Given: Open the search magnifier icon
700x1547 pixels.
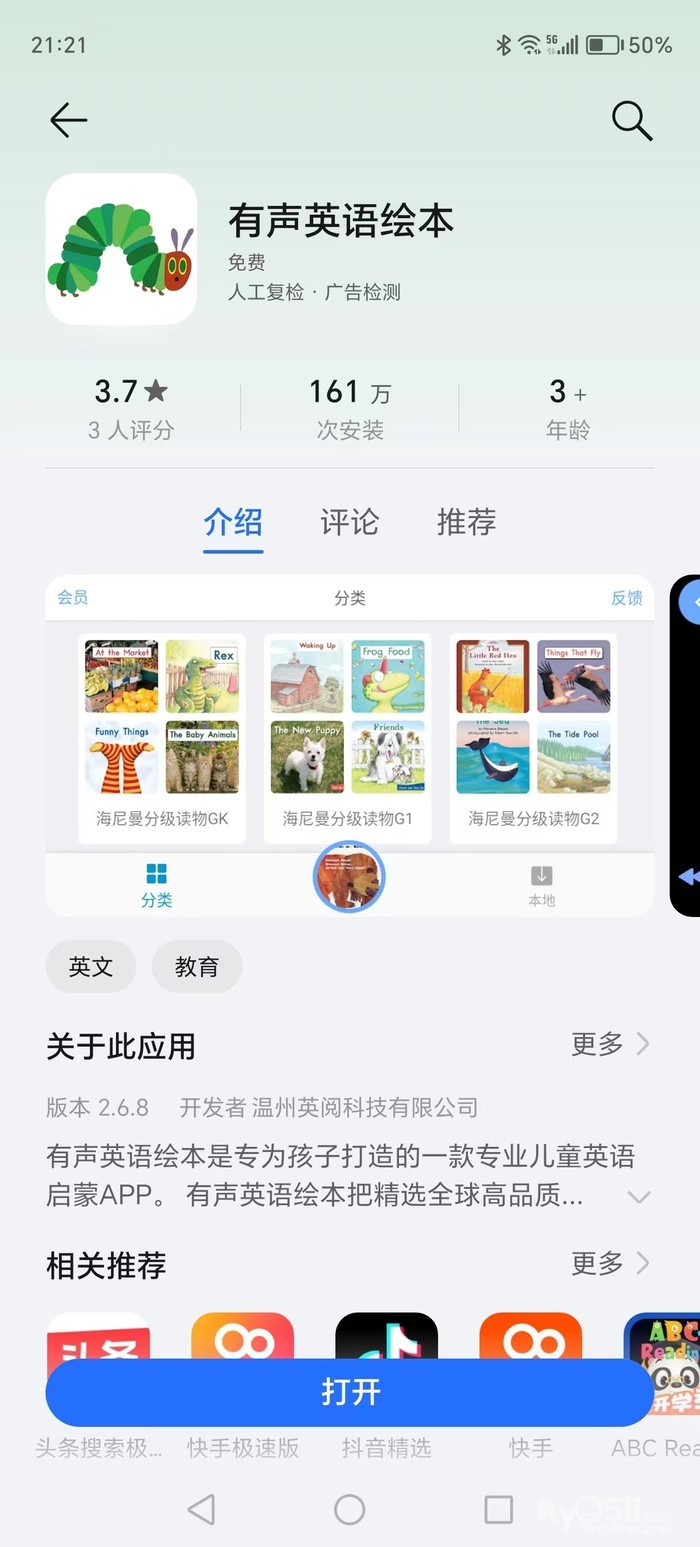Looking at the screenshot, I should pyautogui.click(x=632, y=121).
